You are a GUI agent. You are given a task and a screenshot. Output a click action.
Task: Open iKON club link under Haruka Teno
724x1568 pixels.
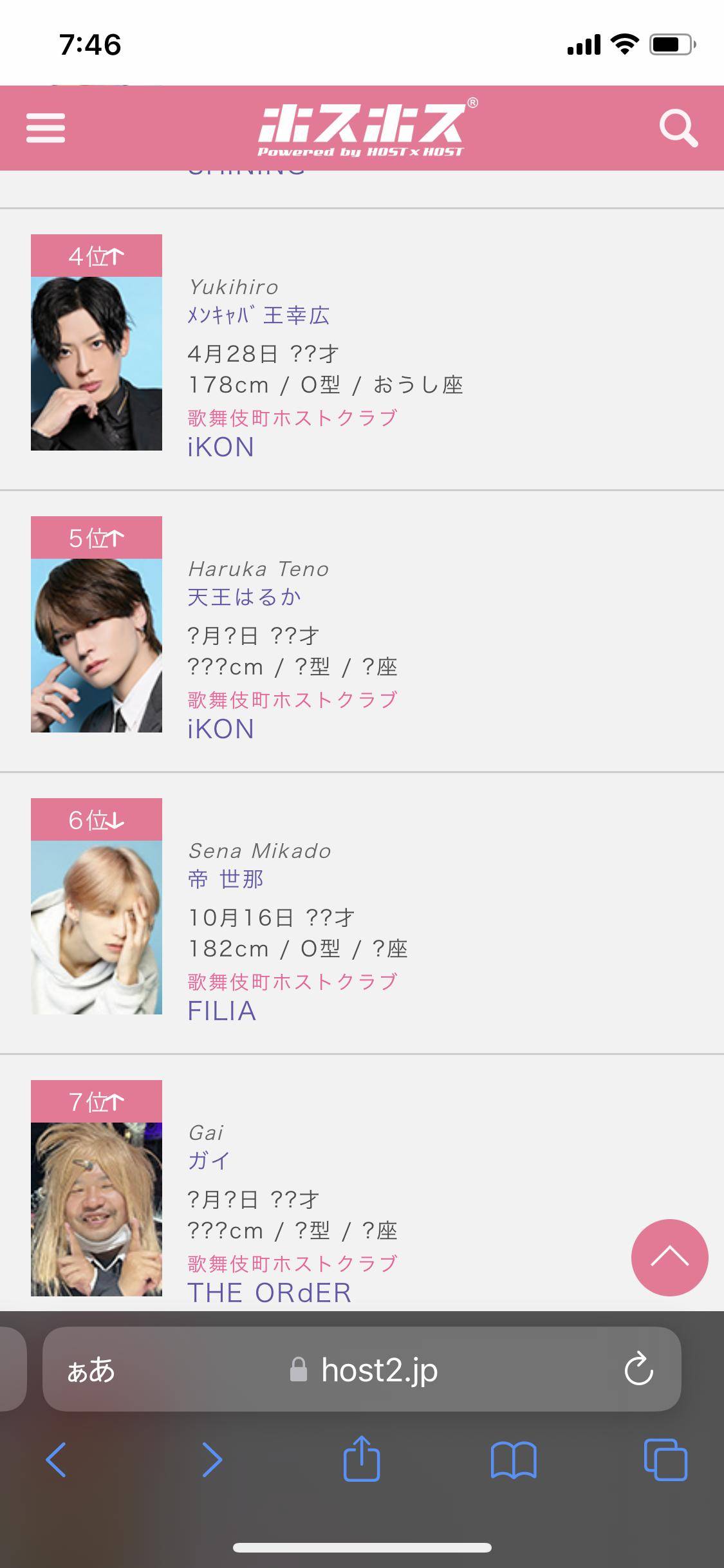point(221,729)
